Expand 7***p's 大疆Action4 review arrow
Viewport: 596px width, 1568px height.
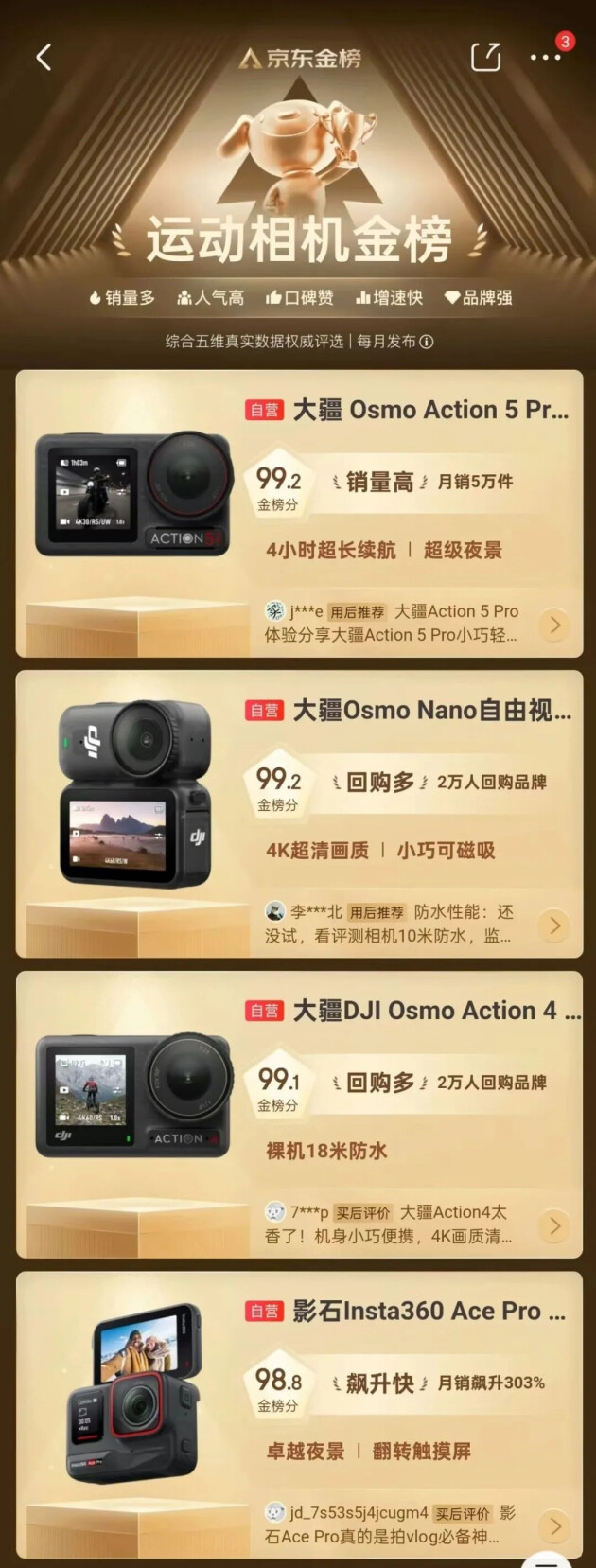click(554, 1225)
